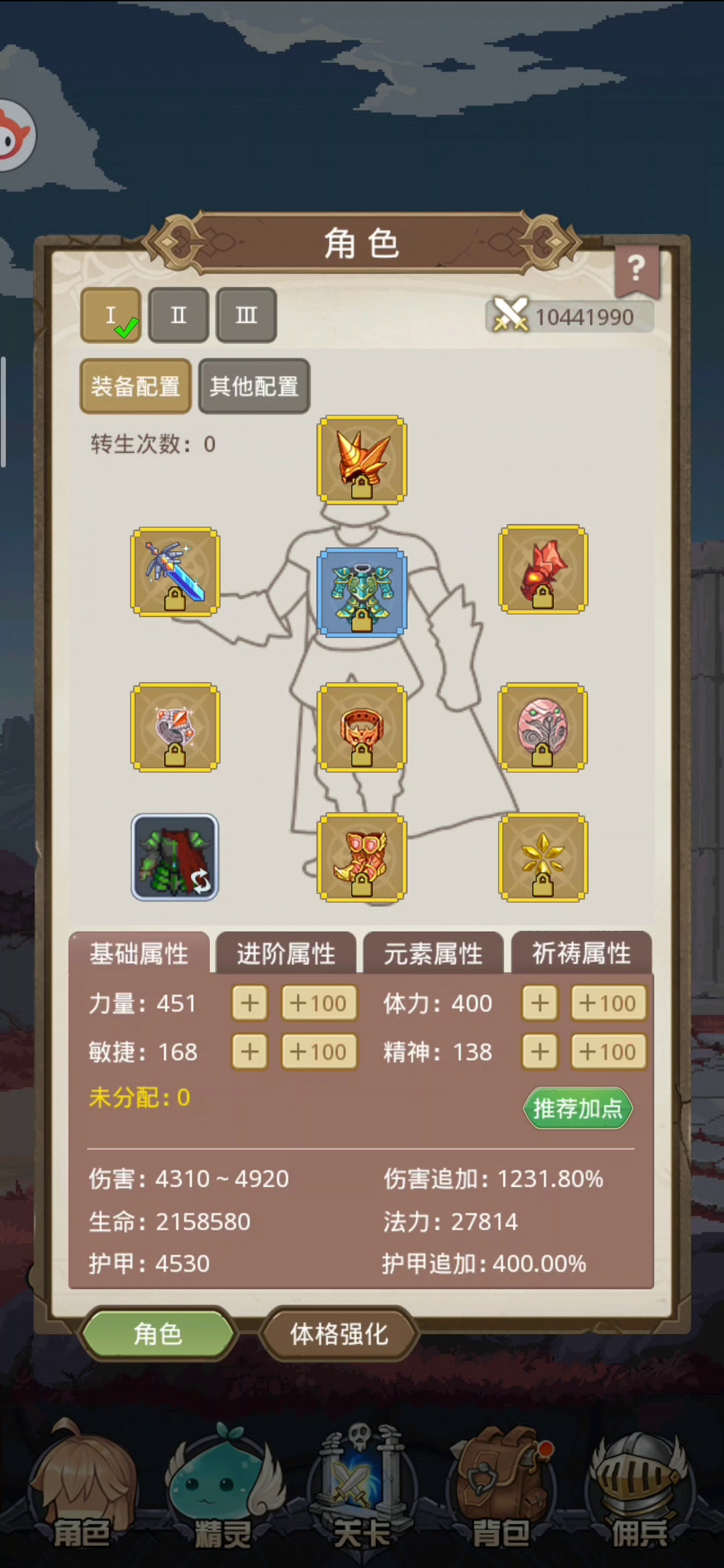Tap the helmet equipment slot
Image resolution: width=724 pixels, height=1568 pixels.
tap(362, 460)
